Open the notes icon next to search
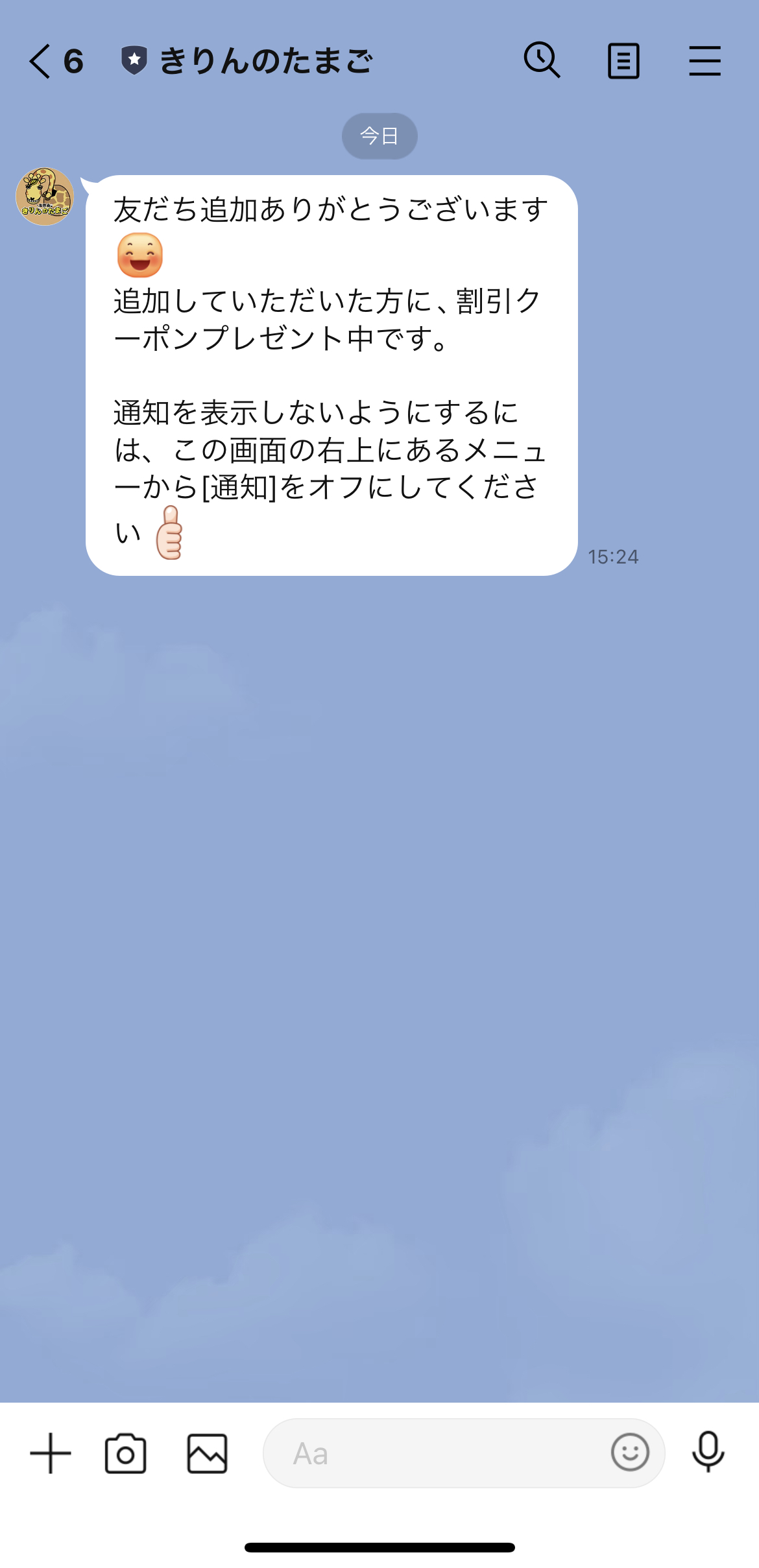Image resolution: width=759 pixels, height=1568 pixels. point(623,60)
